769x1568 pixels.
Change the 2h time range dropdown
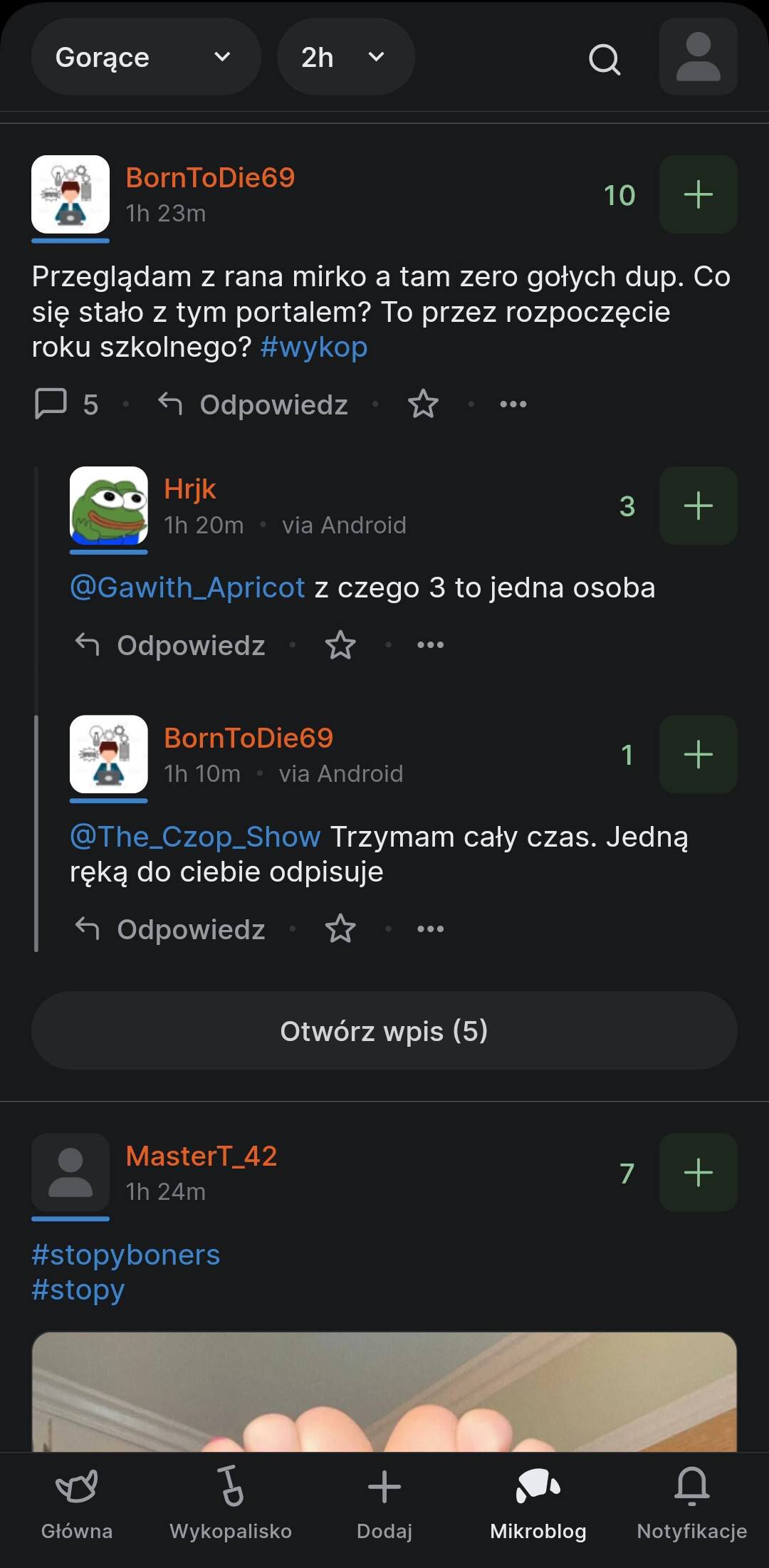pyautogui.click(x=345, y=57)
